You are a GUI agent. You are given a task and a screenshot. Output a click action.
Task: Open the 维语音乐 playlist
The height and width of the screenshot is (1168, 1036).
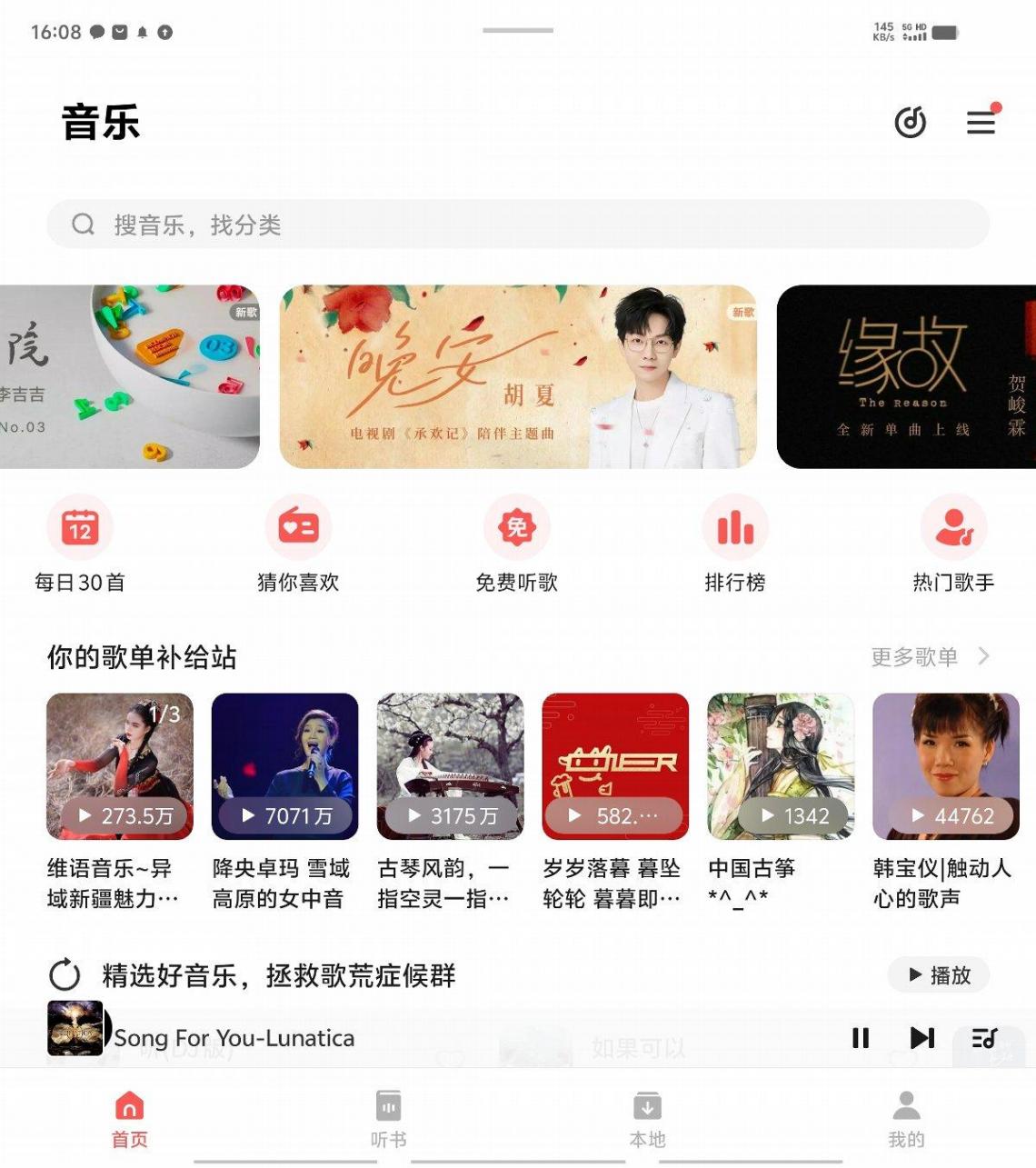pyautogui.click(x=120, y=766)
